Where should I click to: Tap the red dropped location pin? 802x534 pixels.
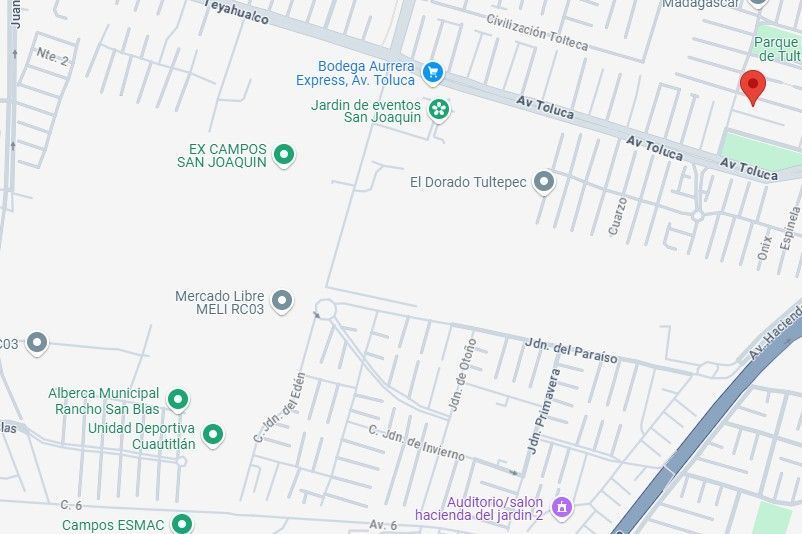pyautogui.click(x=752, y=86)
